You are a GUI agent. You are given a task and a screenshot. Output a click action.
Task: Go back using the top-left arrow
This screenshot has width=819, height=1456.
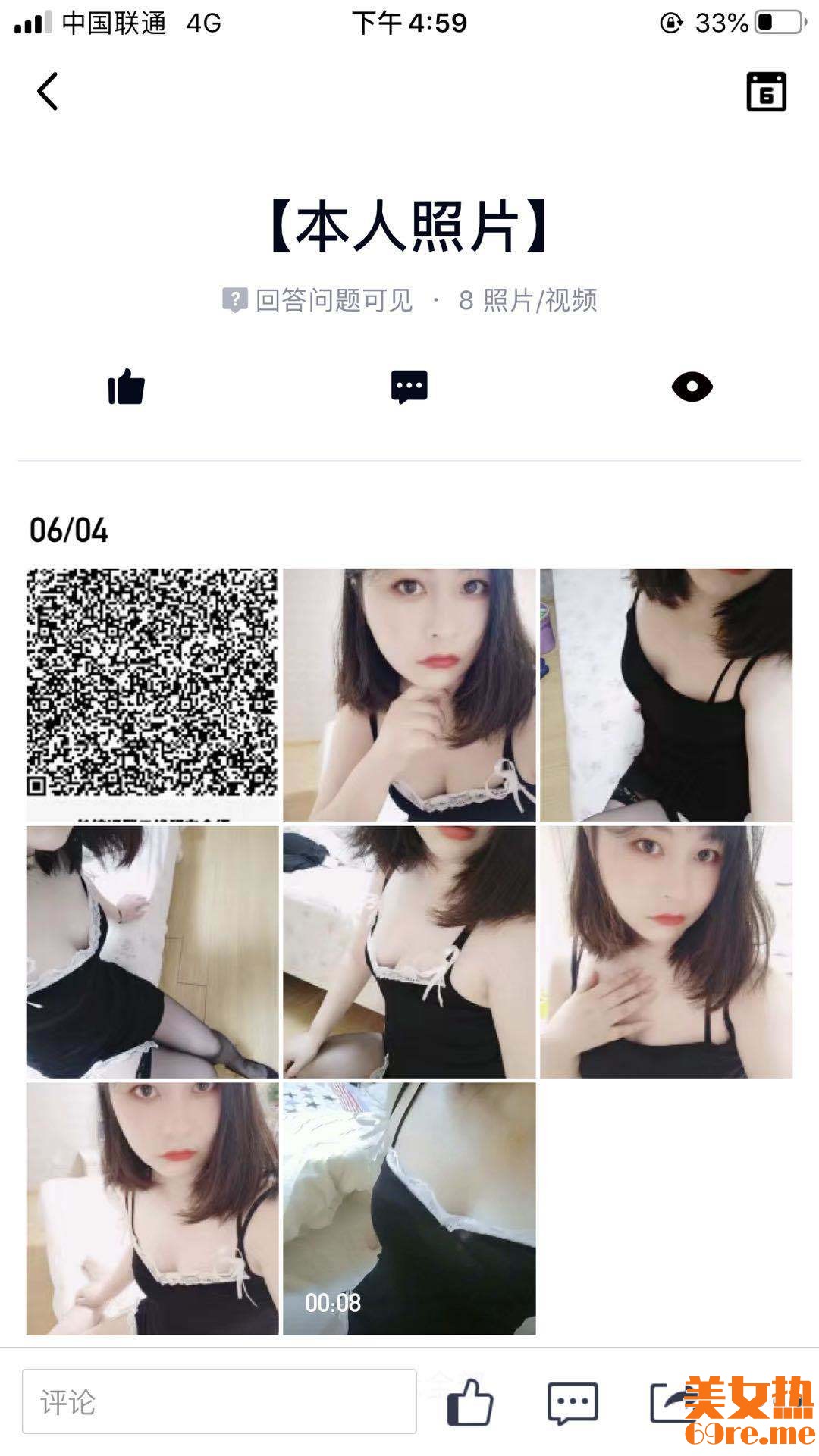pos(48,92)
